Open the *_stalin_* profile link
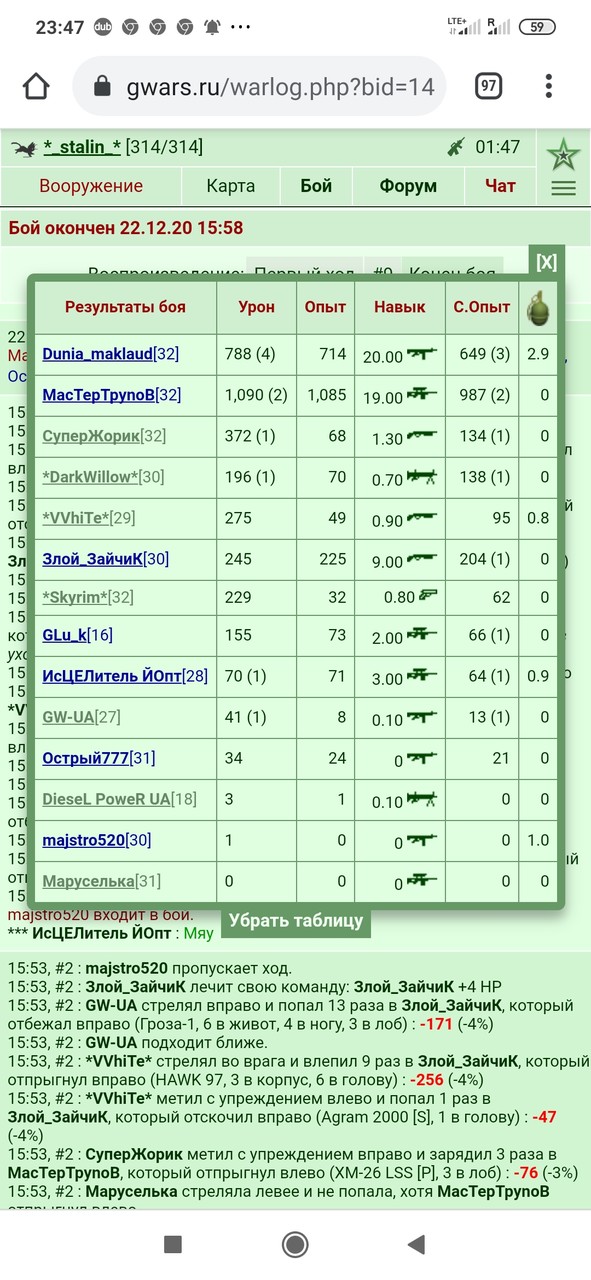This screenshot has width=591, height=1280. click(x=82, y=147)
